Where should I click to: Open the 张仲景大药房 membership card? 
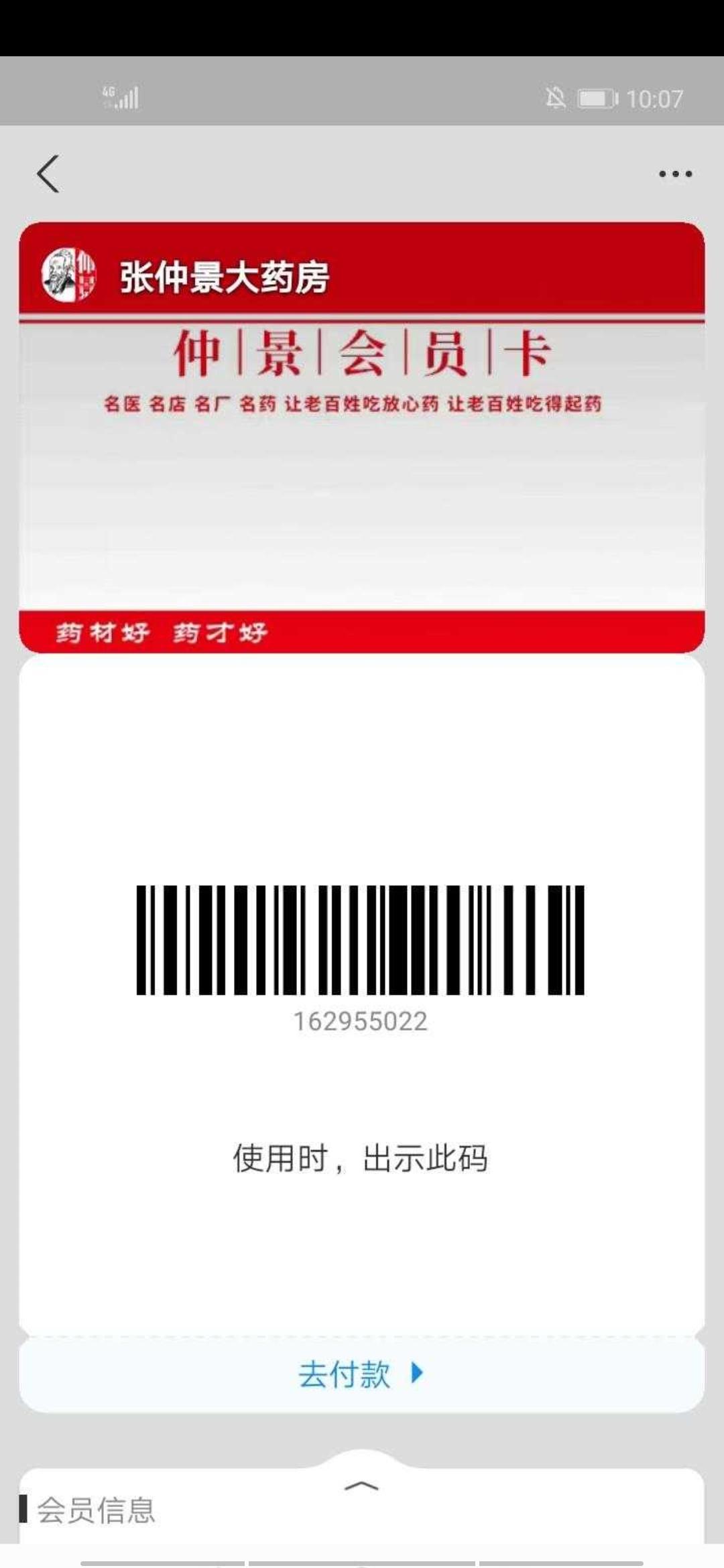click(362, 437)
